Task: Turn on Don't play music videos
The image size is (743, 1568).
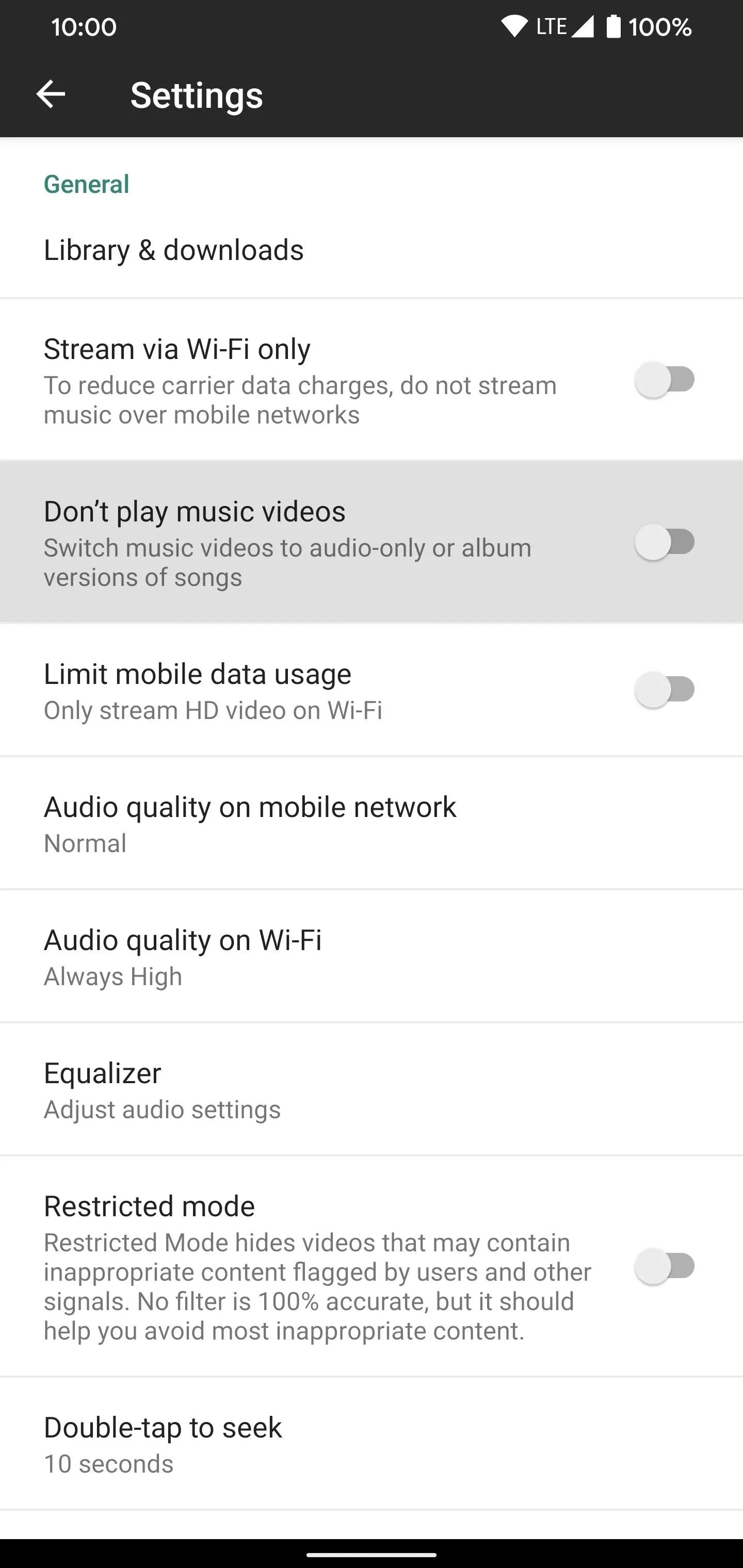Action: pos(665,542)
